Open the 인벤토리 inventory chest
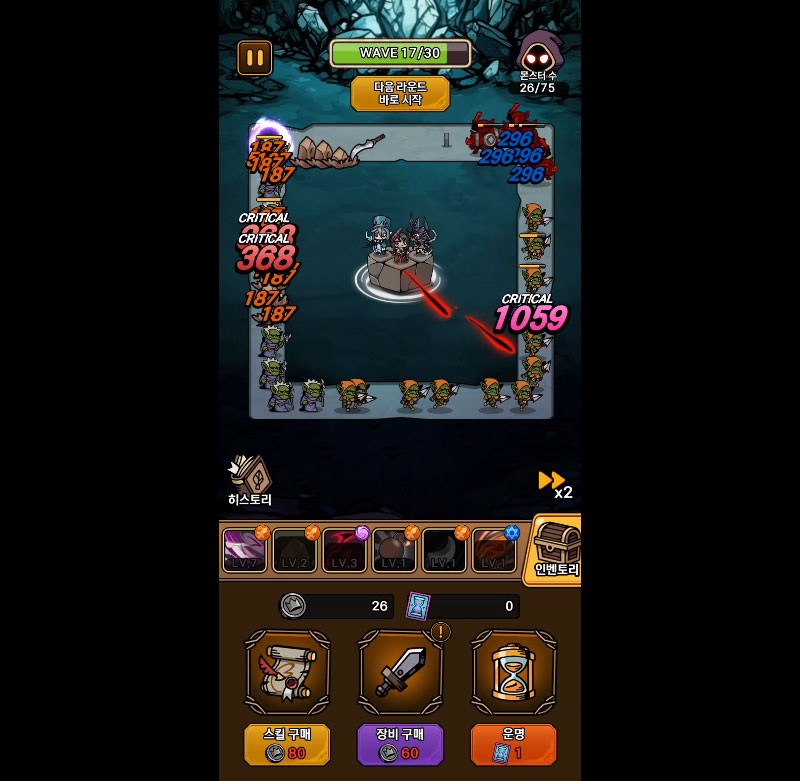The height and width of the screenshot is (781, 800). [x=556, y=550]
